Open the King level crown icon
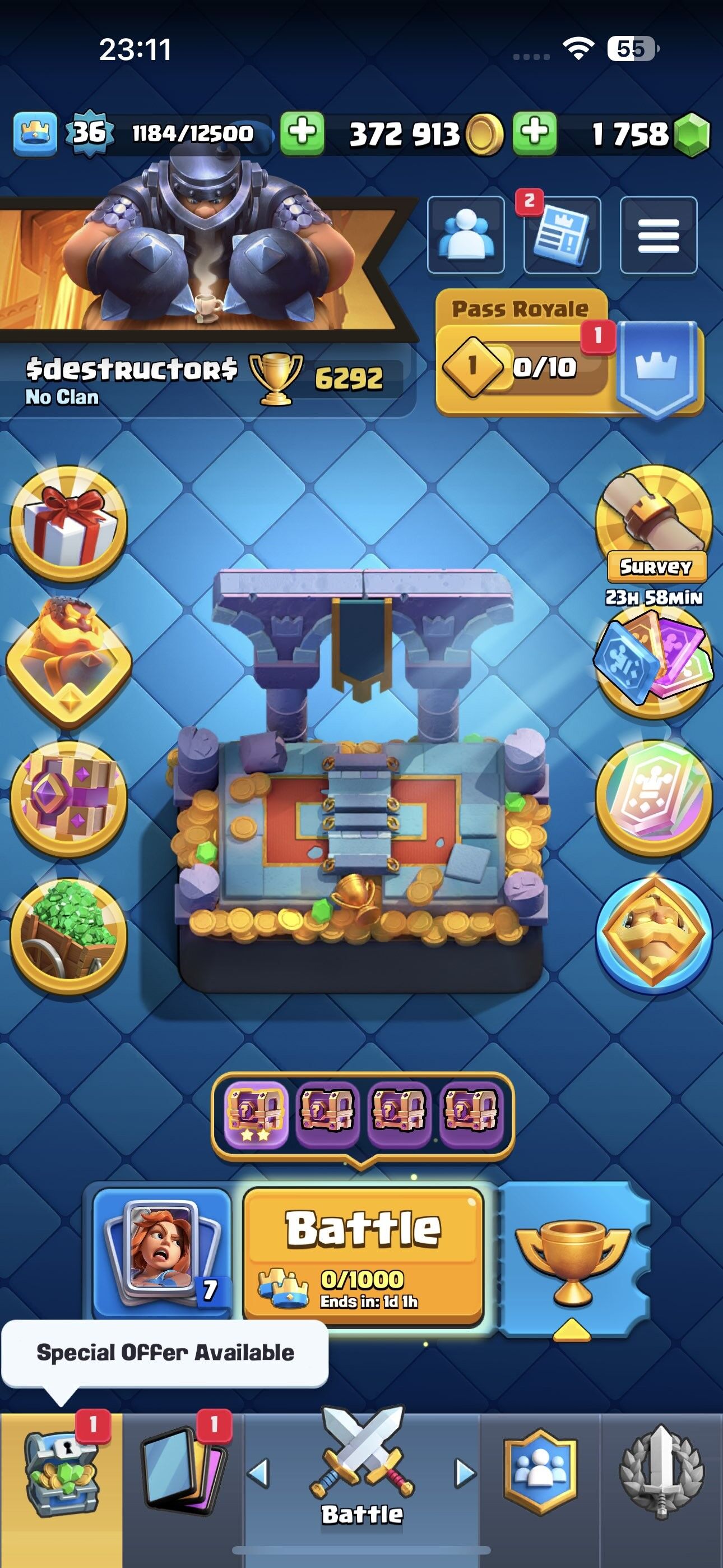The width and height of the screenshot is (723, 1568). tap(35, 133)
